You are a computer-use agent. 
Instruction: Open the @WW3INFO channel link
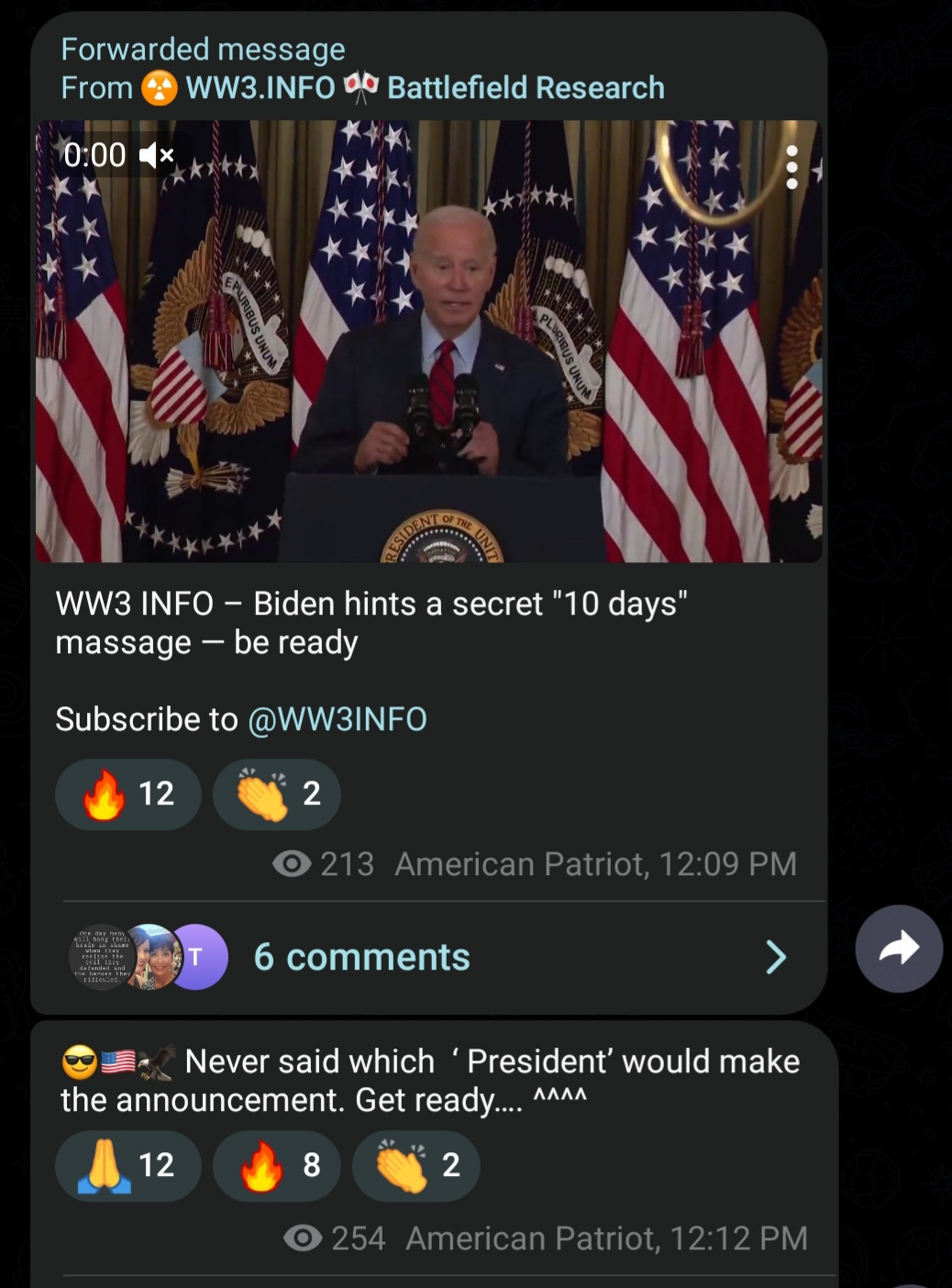click(337, 719)
